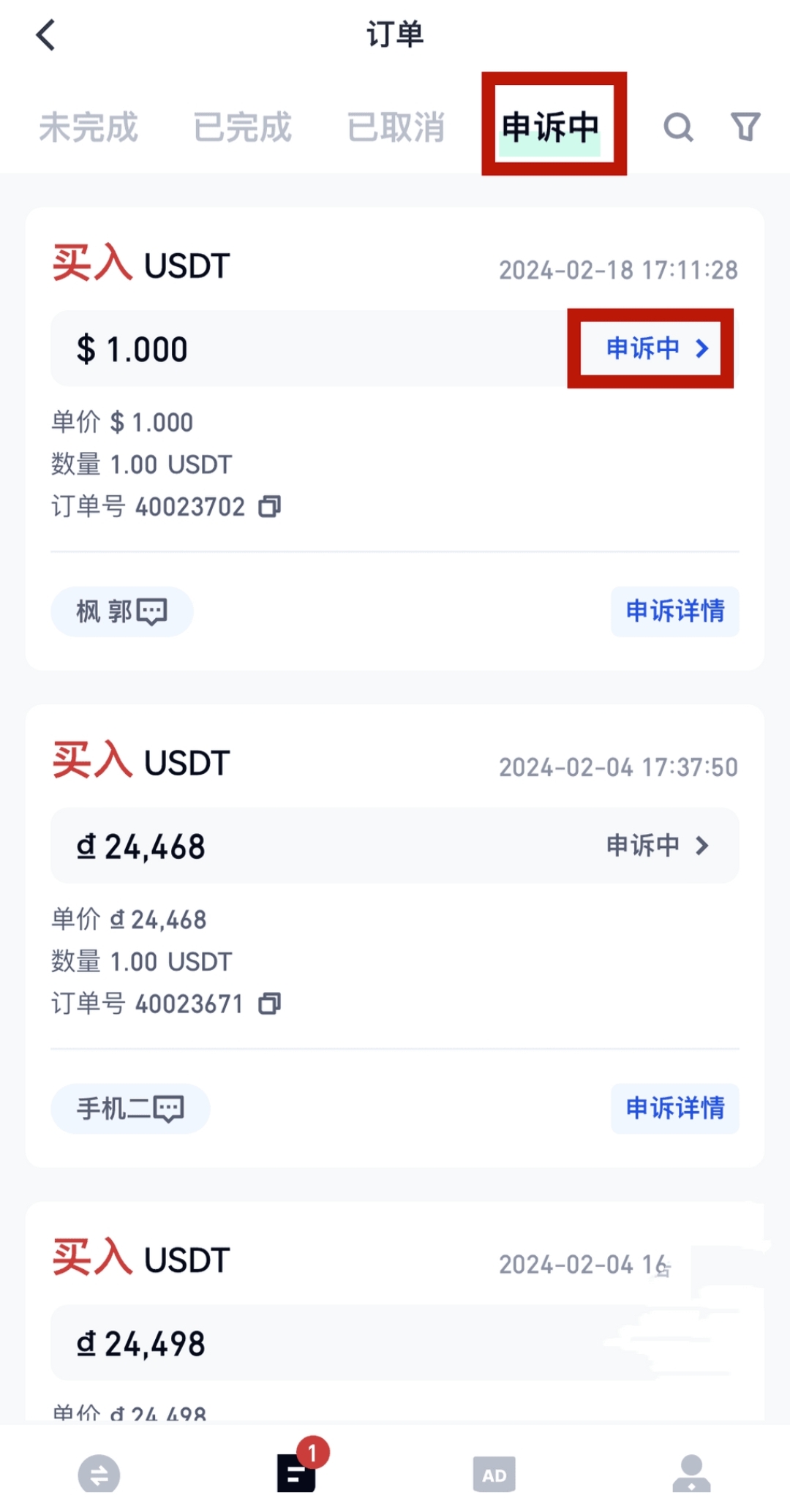Image resolution: width=790 pixels, height=1512 pixels.
Task: Open chat with trader 手机二
Action: (x=129, y=1108)
